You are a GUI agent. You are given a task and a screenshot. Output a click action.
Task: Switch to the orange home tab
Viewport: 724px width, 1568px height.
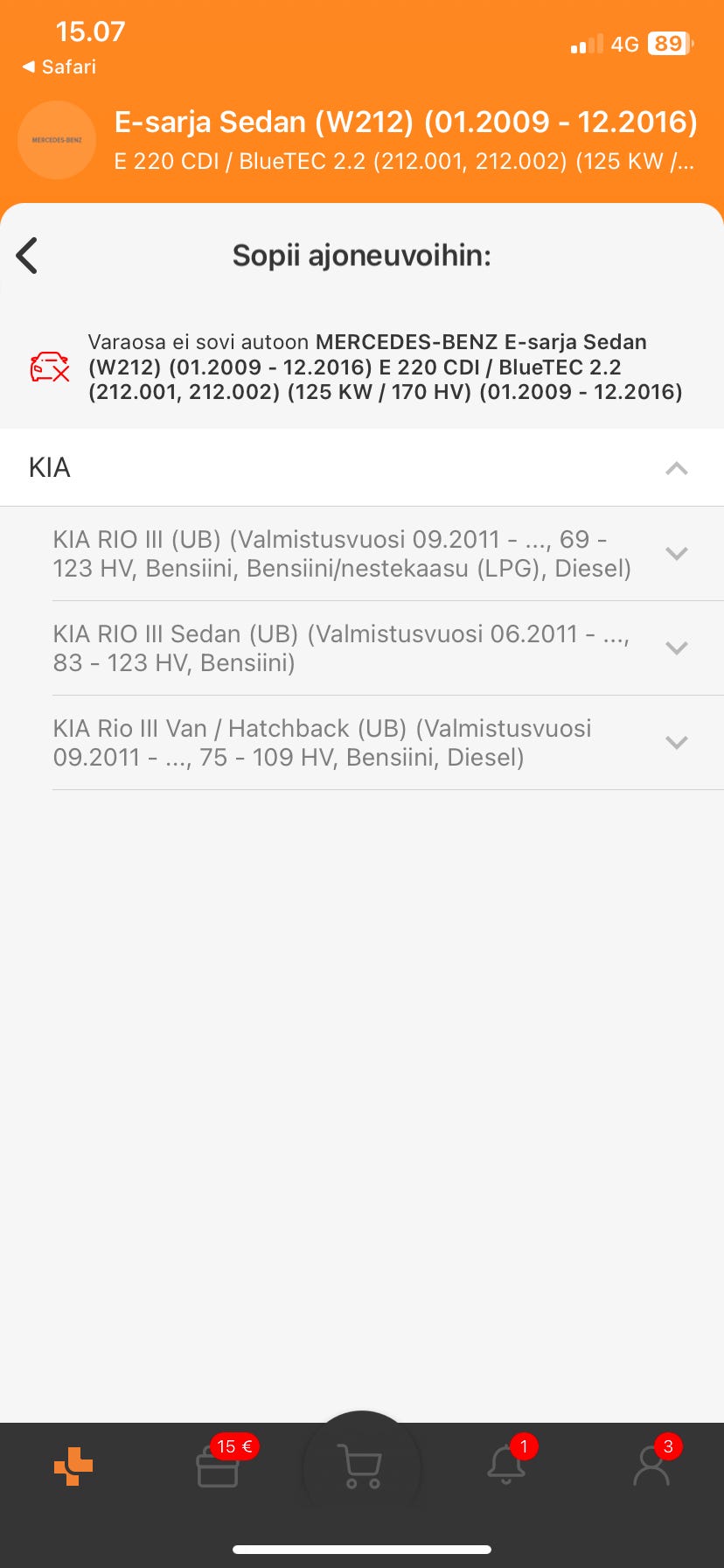[73, 1466]
